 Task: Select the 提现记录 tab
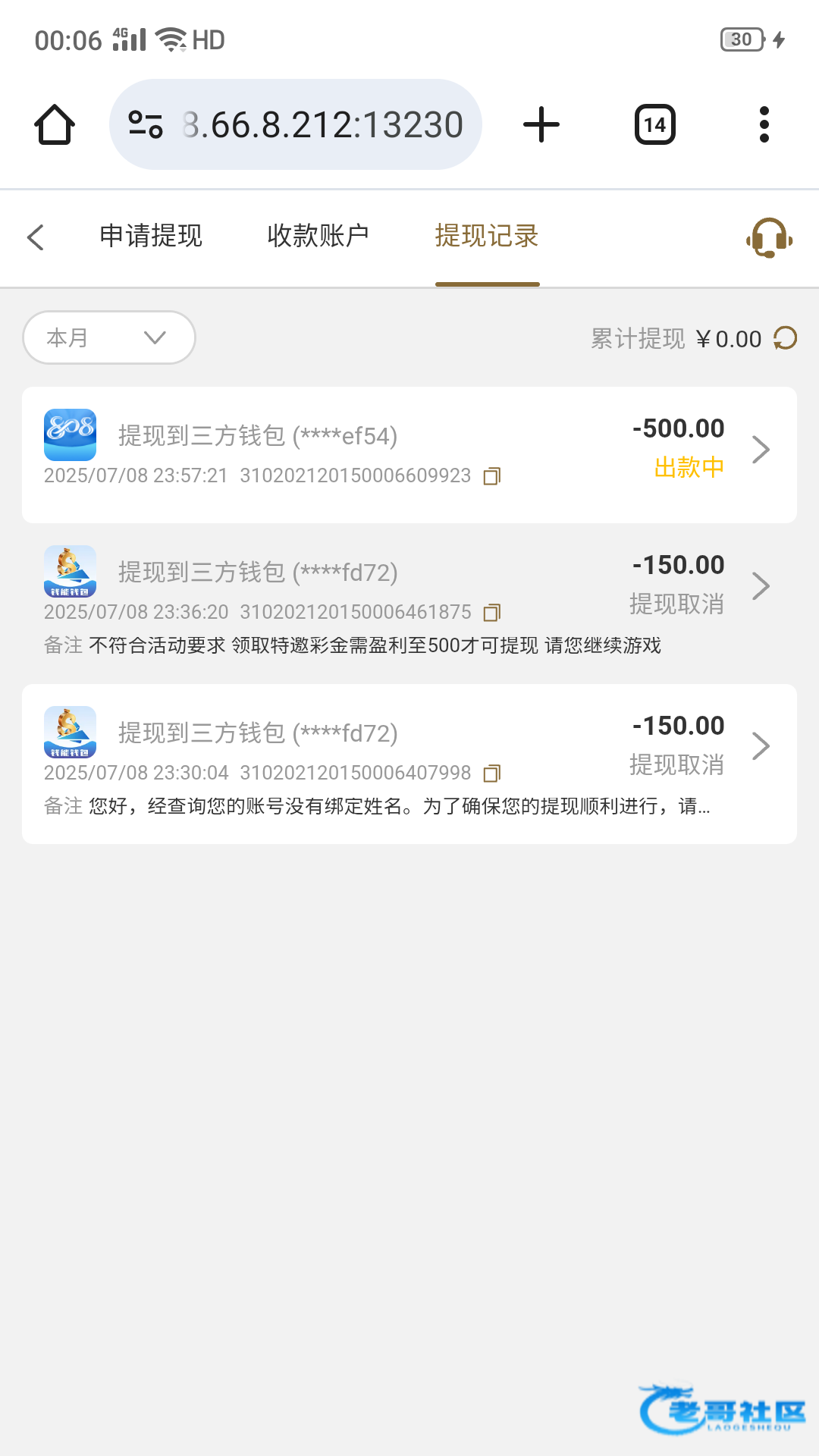487,236
